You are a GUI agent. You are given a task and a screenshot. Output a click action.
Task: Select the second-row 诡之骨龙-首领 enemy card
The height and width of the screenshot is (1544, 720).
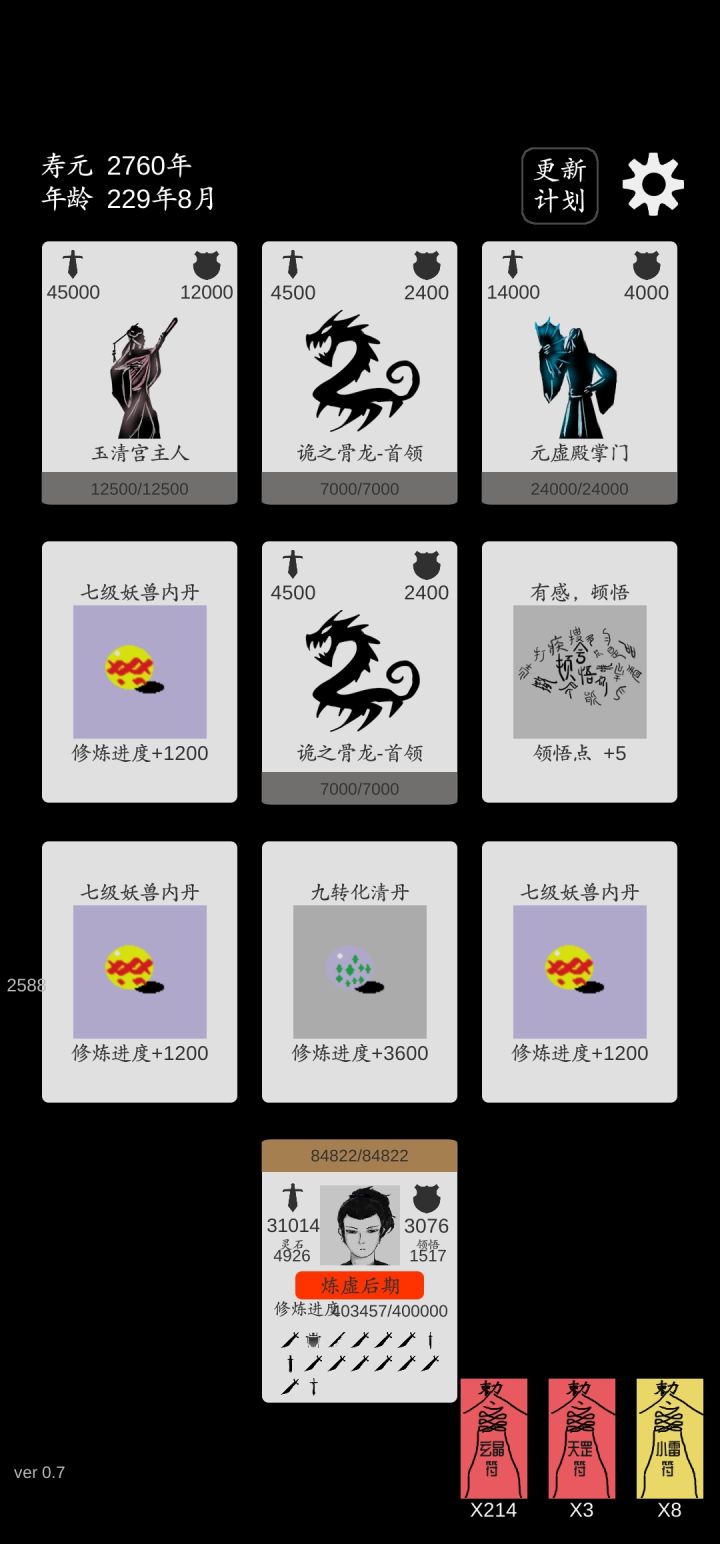[x=360, y=670]
